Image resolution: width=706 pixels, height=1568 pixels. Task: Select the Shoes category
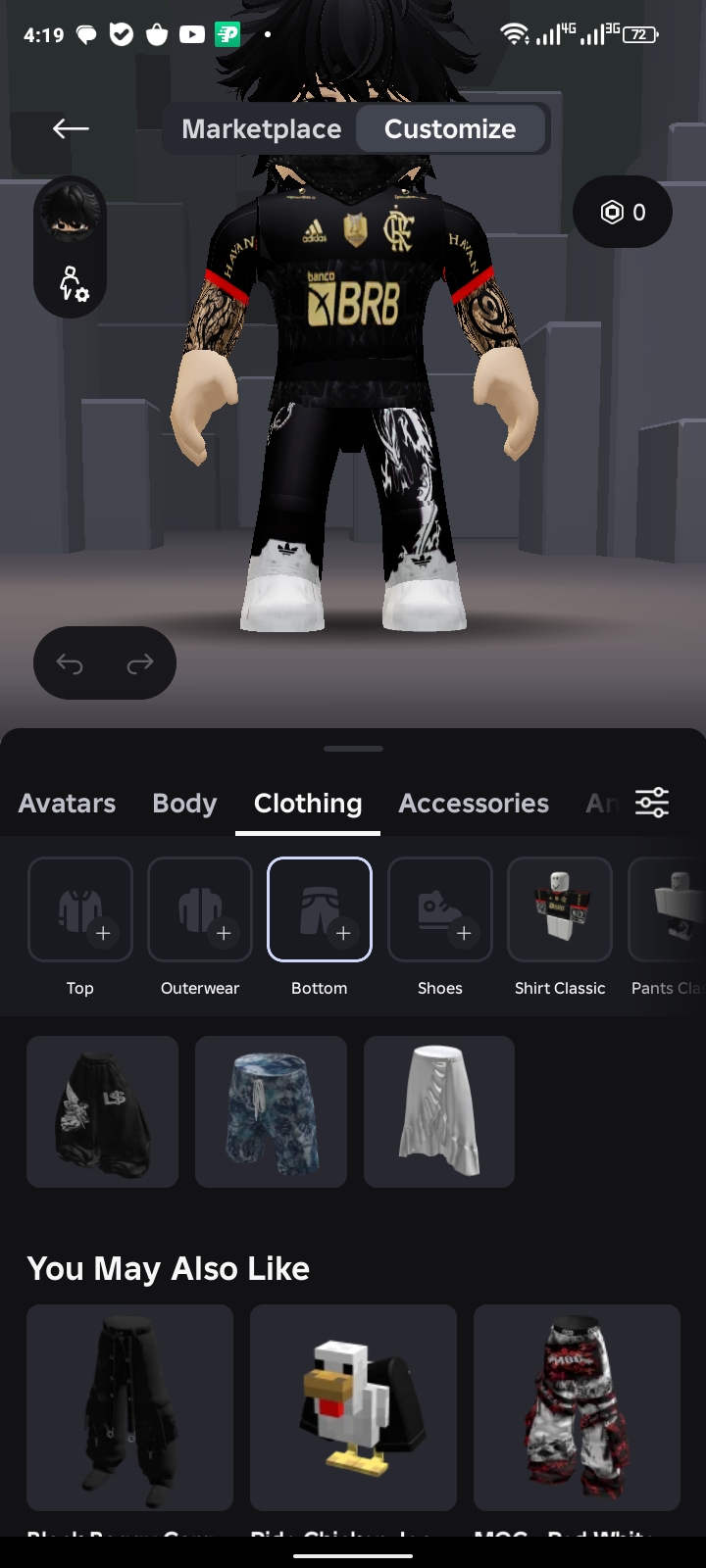point(440,909)
